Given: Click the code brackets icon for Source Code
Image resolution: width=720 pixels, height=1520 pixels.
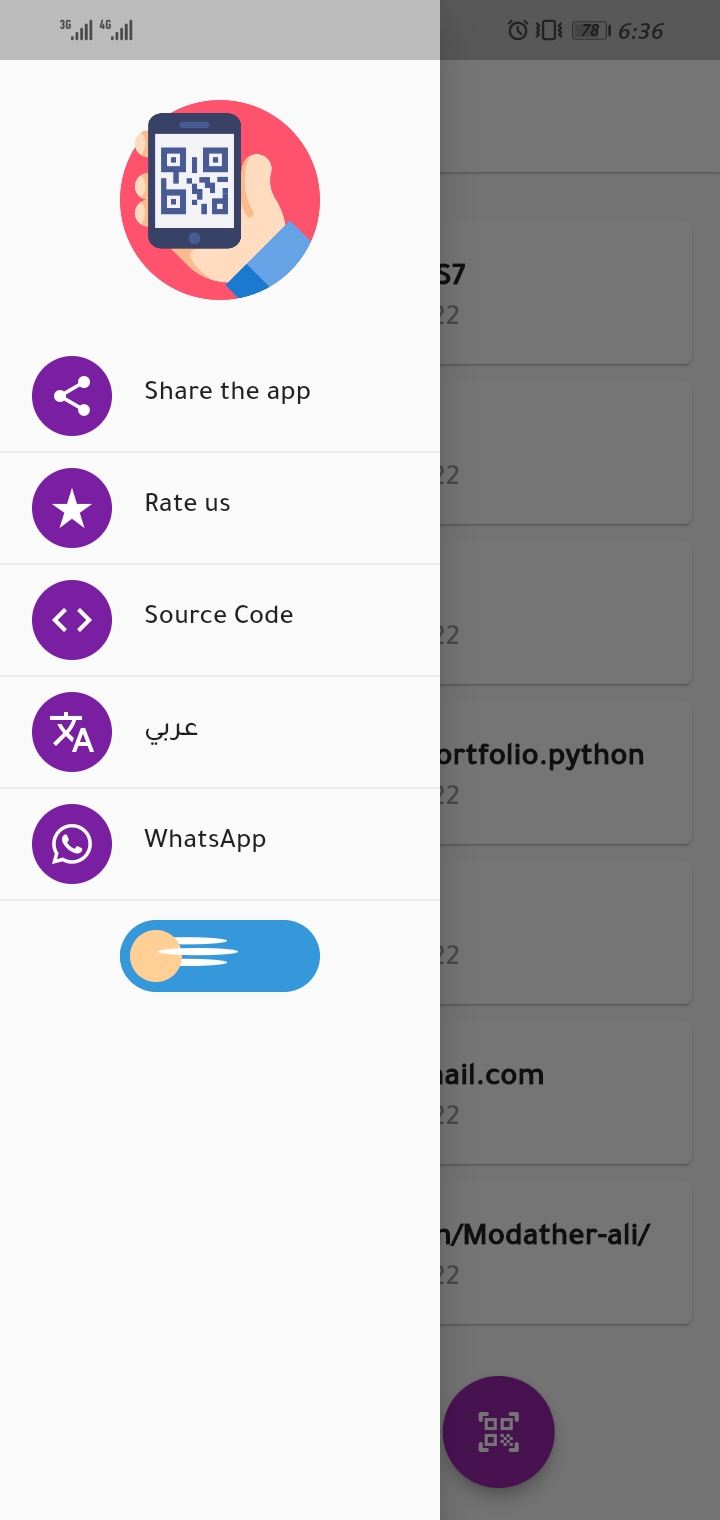Looking at the screenshot, I should point(71,620).
